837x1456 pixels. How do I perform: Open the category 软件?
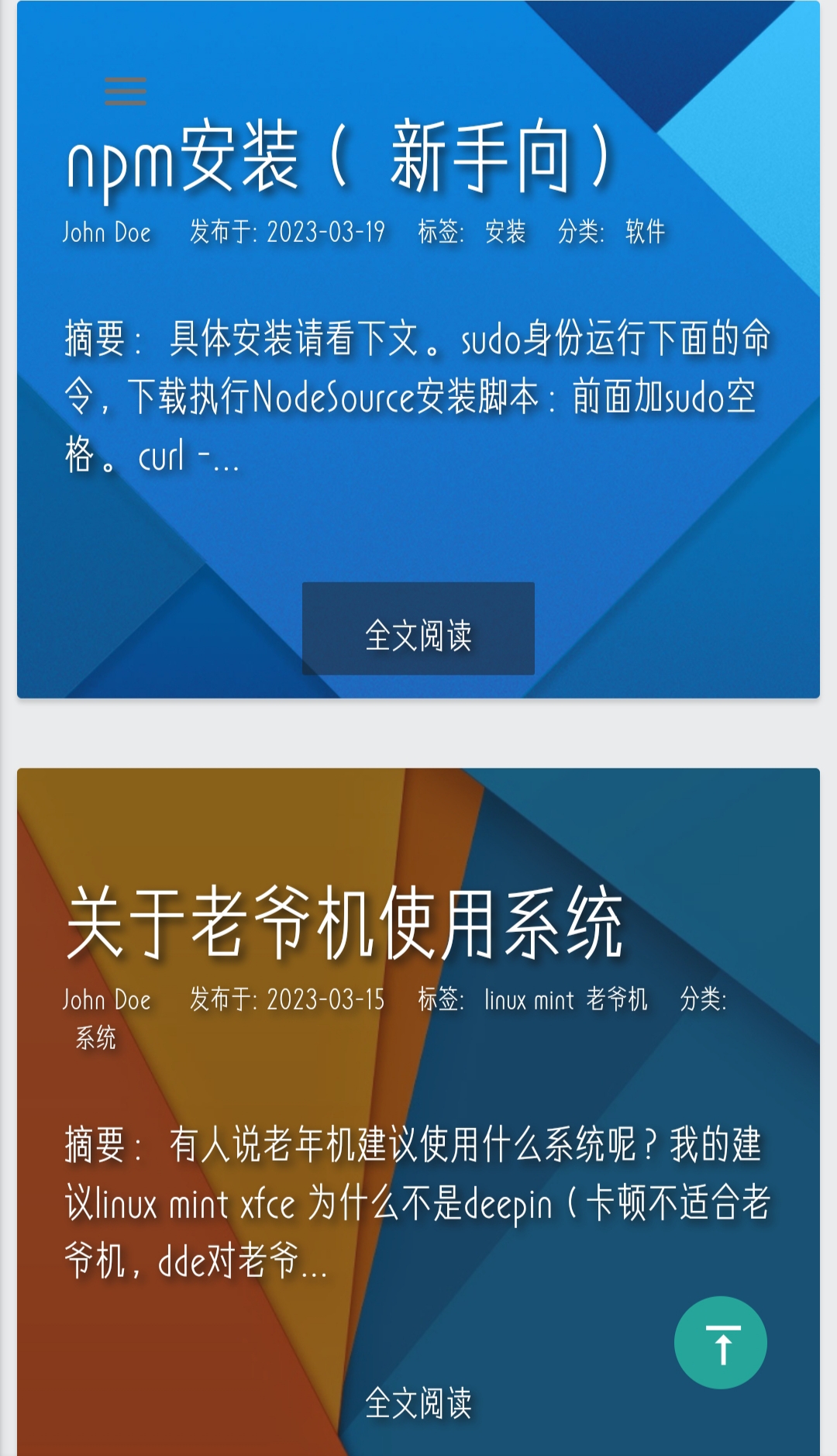click(x=646, y=230)
